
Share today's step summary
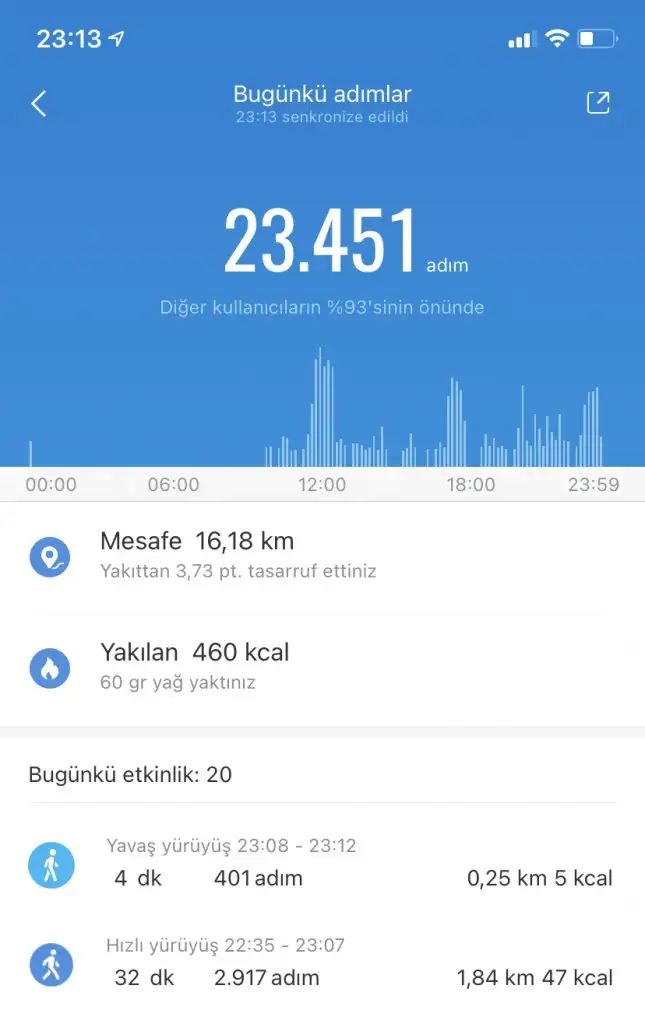click(598, 103)
